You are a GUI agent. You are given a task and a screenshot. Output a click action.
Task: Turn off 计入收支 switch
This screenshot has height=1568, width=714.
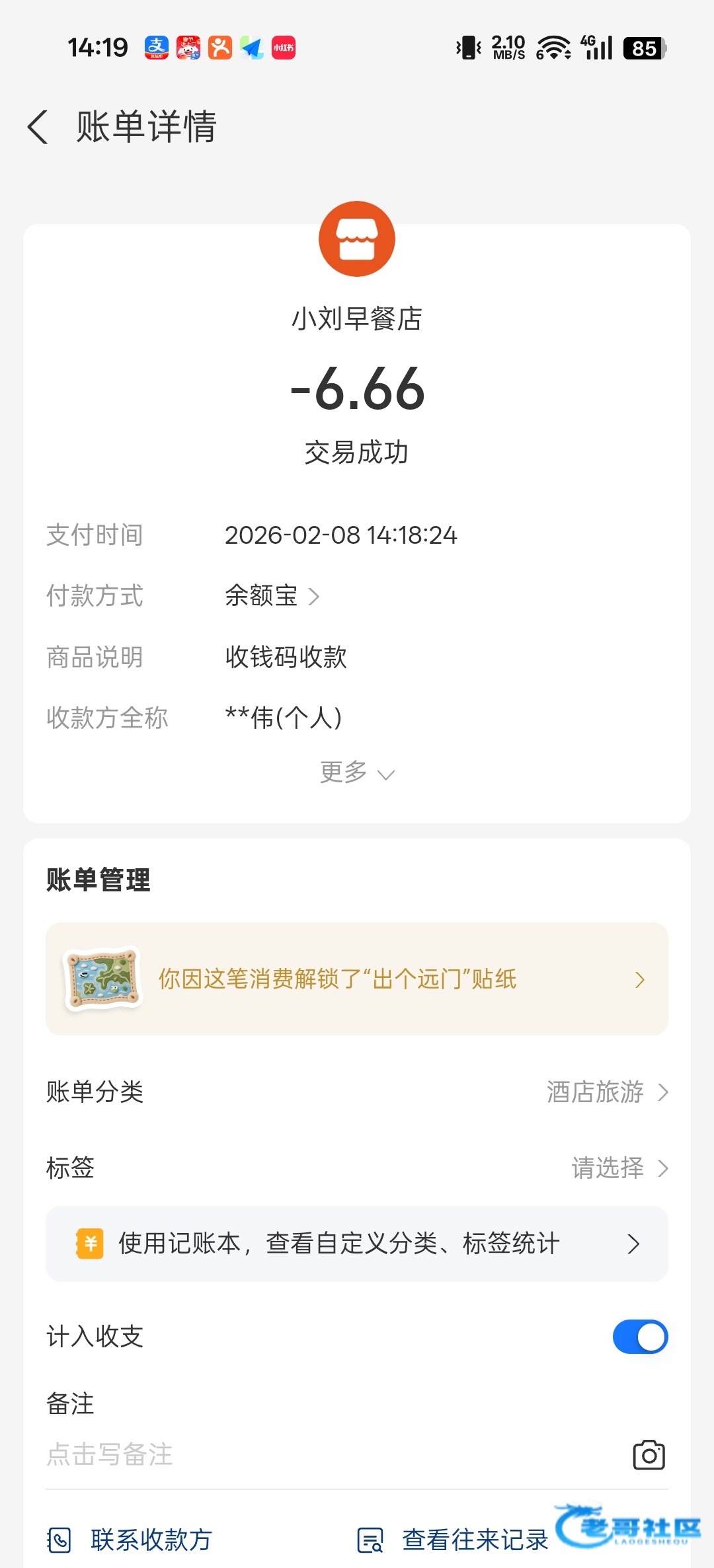639,1337
